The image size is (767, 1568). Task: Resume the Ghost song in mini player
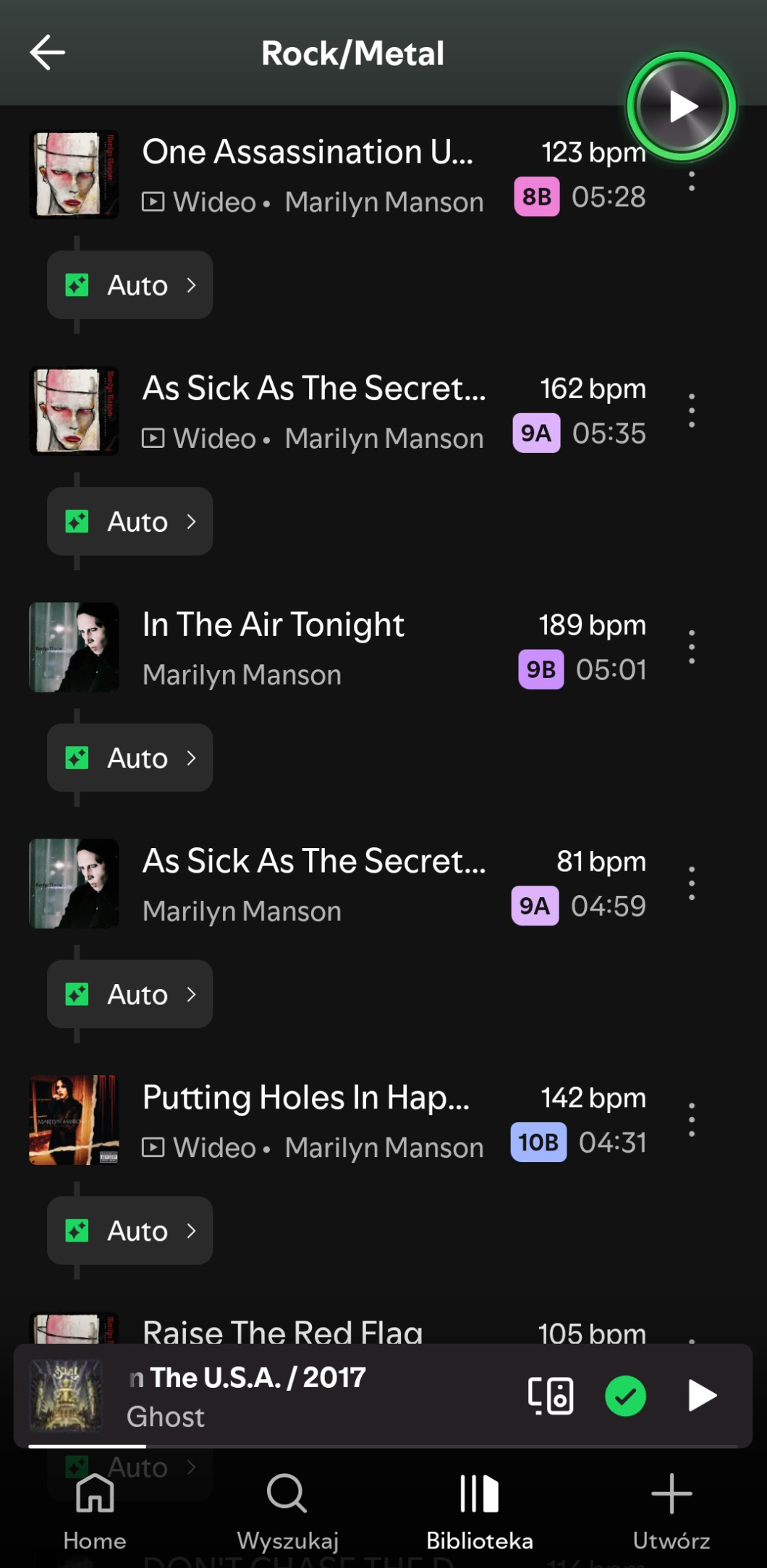click(x=701, y=1396)
